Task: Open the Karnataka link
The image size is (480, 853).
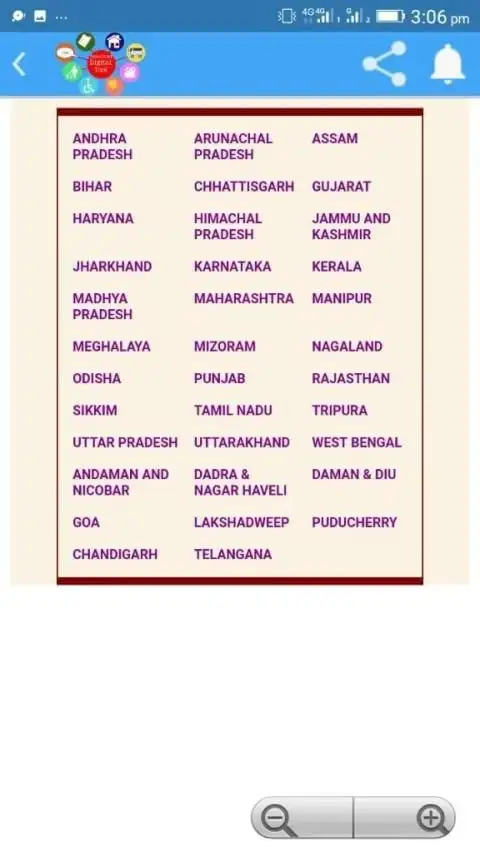Action: point(232,267)
